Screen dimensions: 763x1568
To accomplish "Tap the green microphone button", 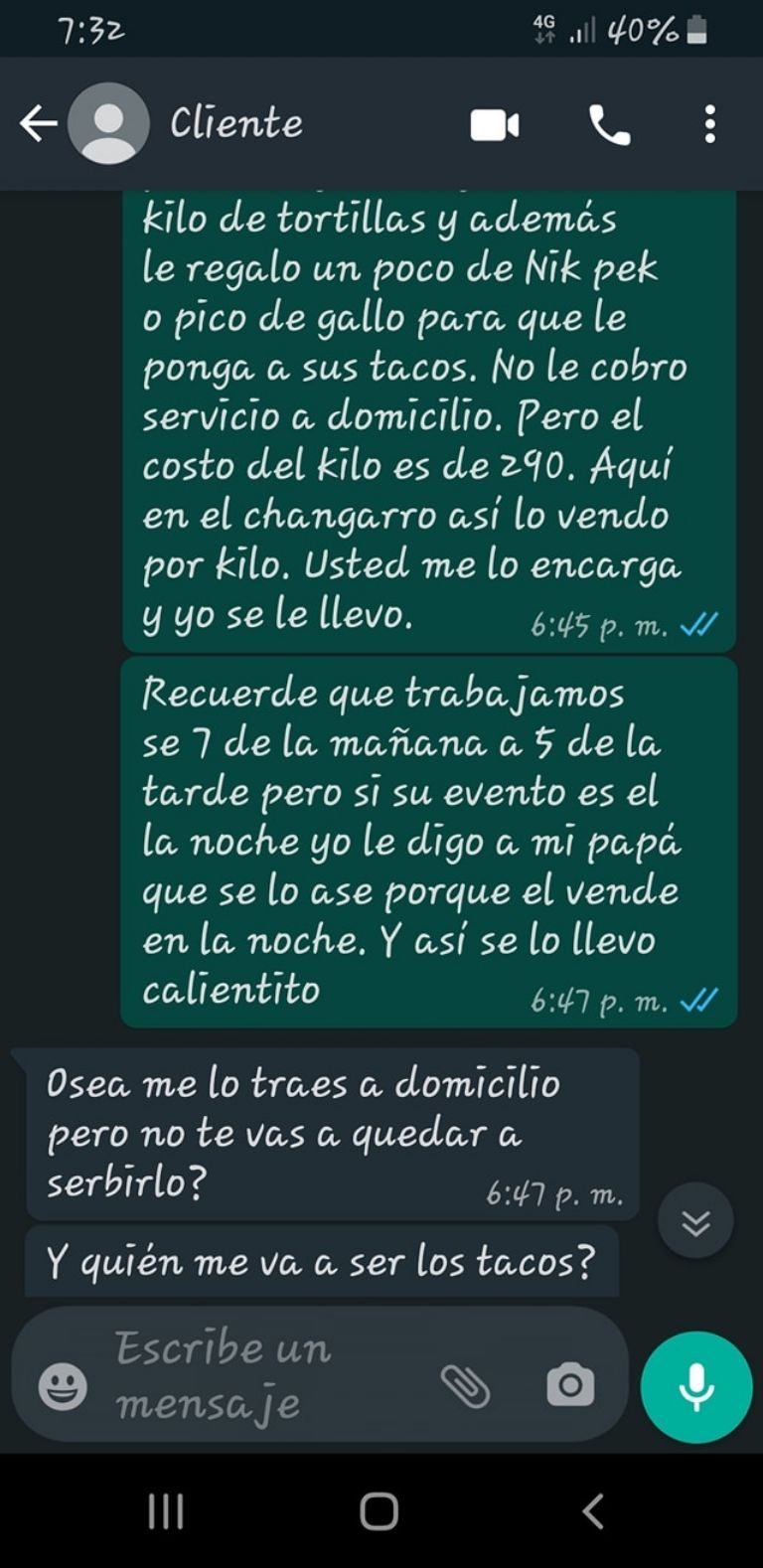I will coord(696,1386).
